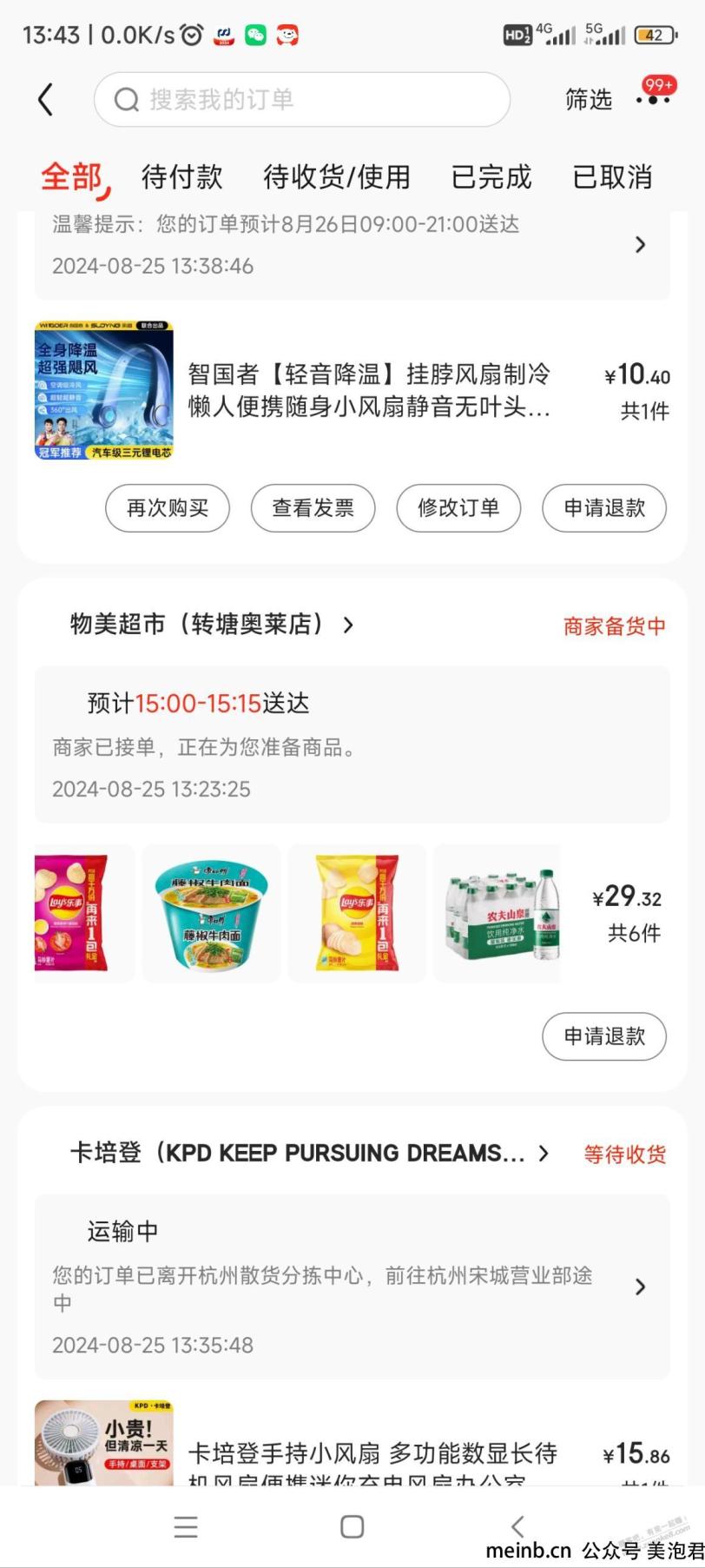Tap 查看发票 on the neck fan order

point(313,508)
